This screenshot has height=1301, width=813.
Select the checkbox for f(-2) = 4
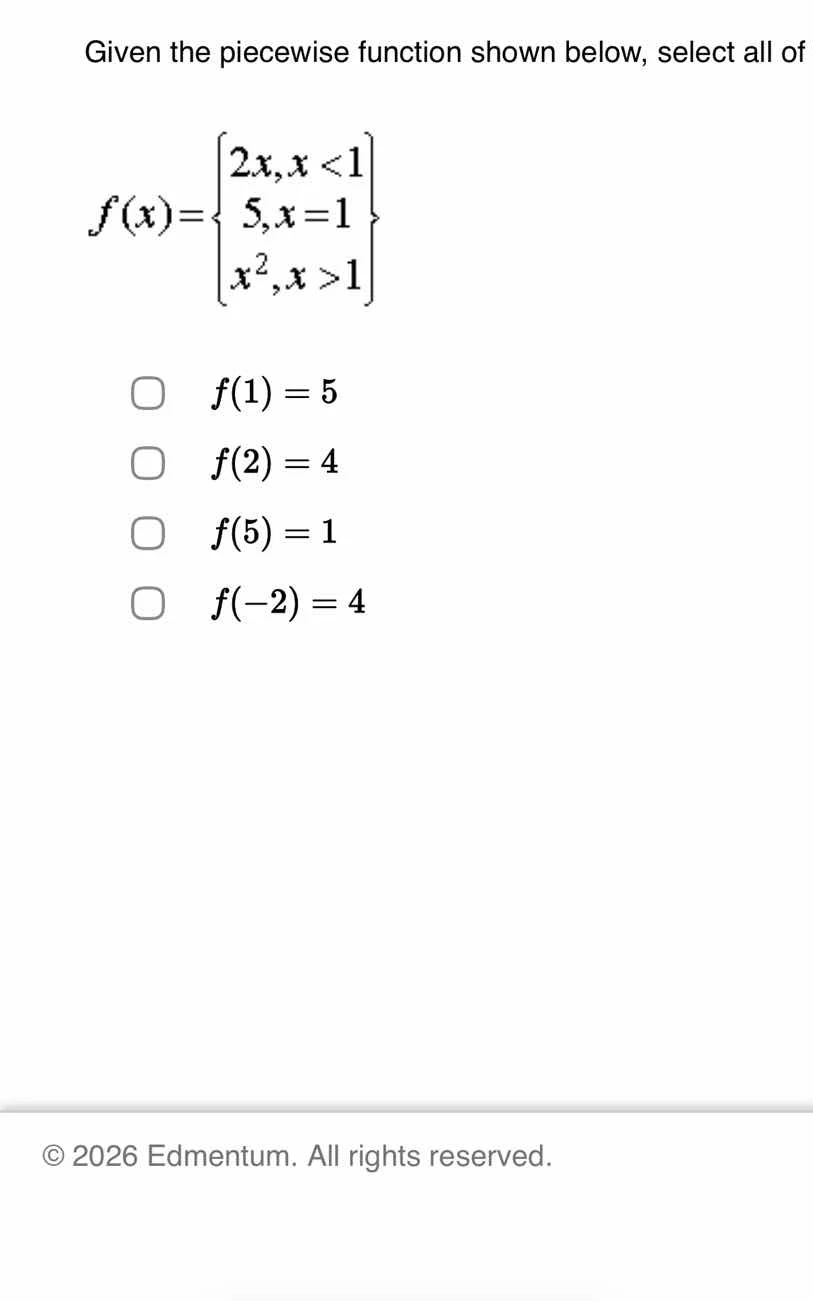pos(147,602)
